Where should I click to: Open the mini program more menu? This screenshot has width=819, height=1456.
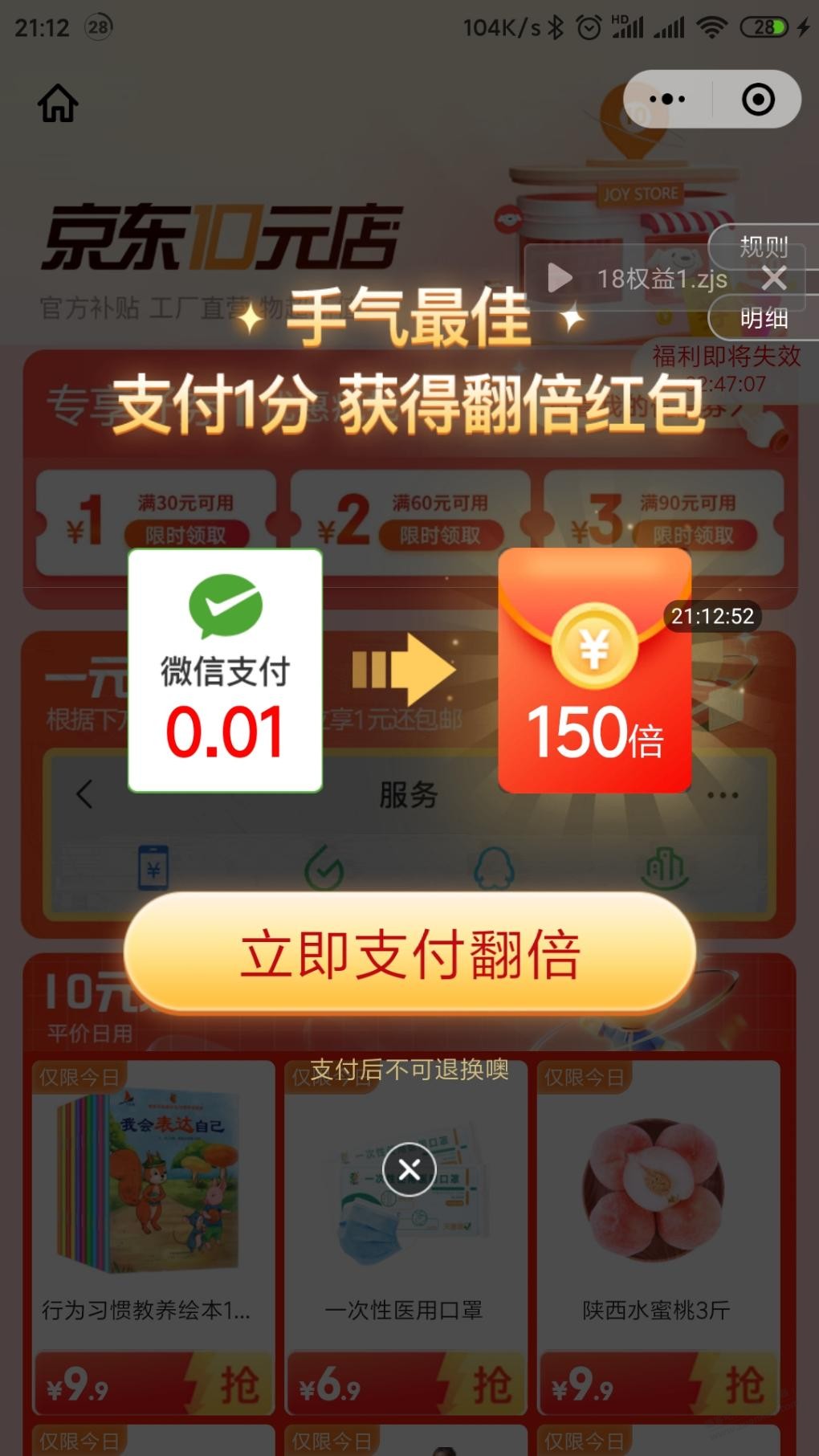tap(667, 100)
